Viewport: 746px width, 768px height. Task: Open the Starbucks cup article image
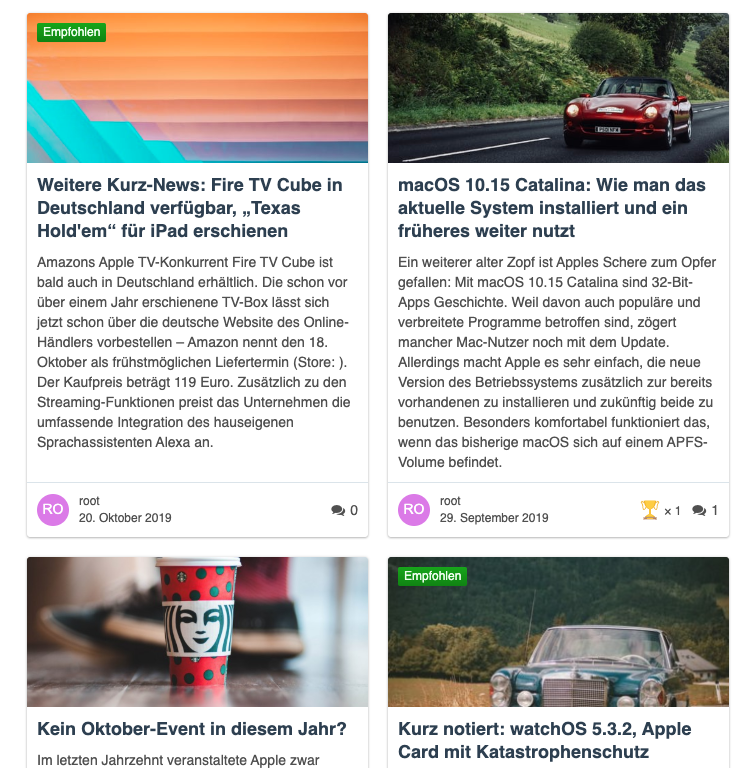pos(197,632)
